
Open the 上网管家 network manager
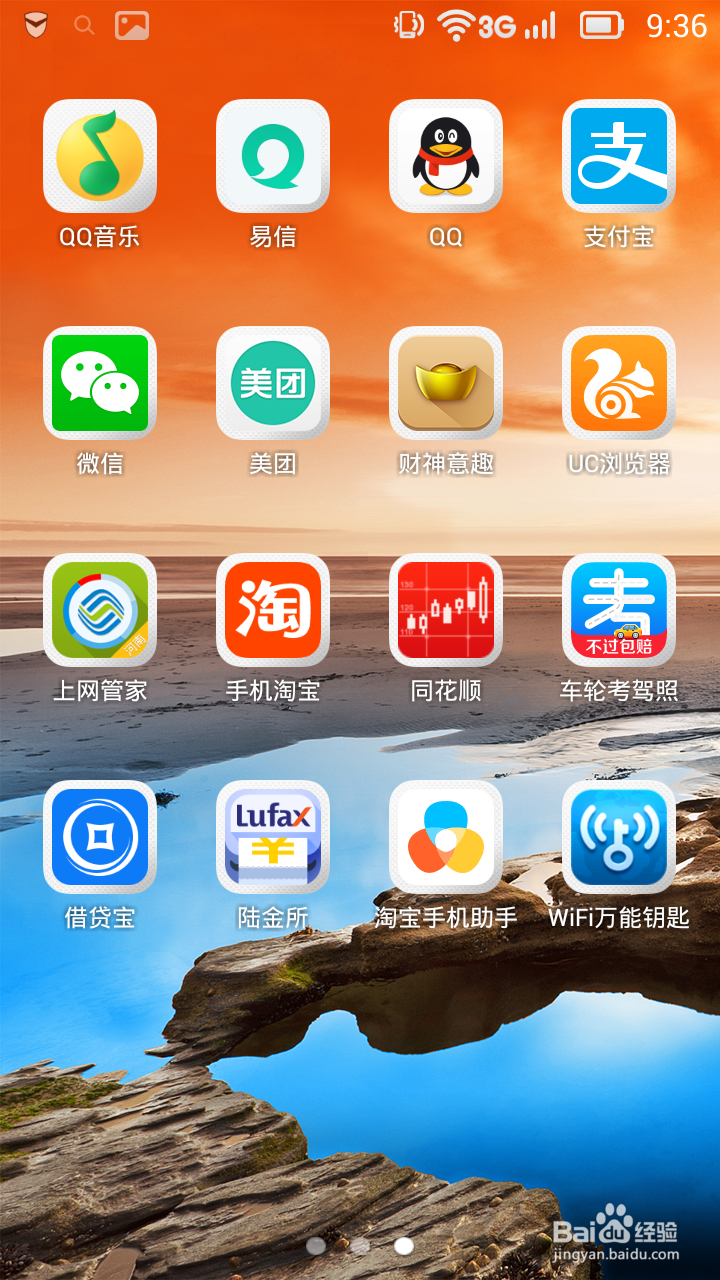99,610
